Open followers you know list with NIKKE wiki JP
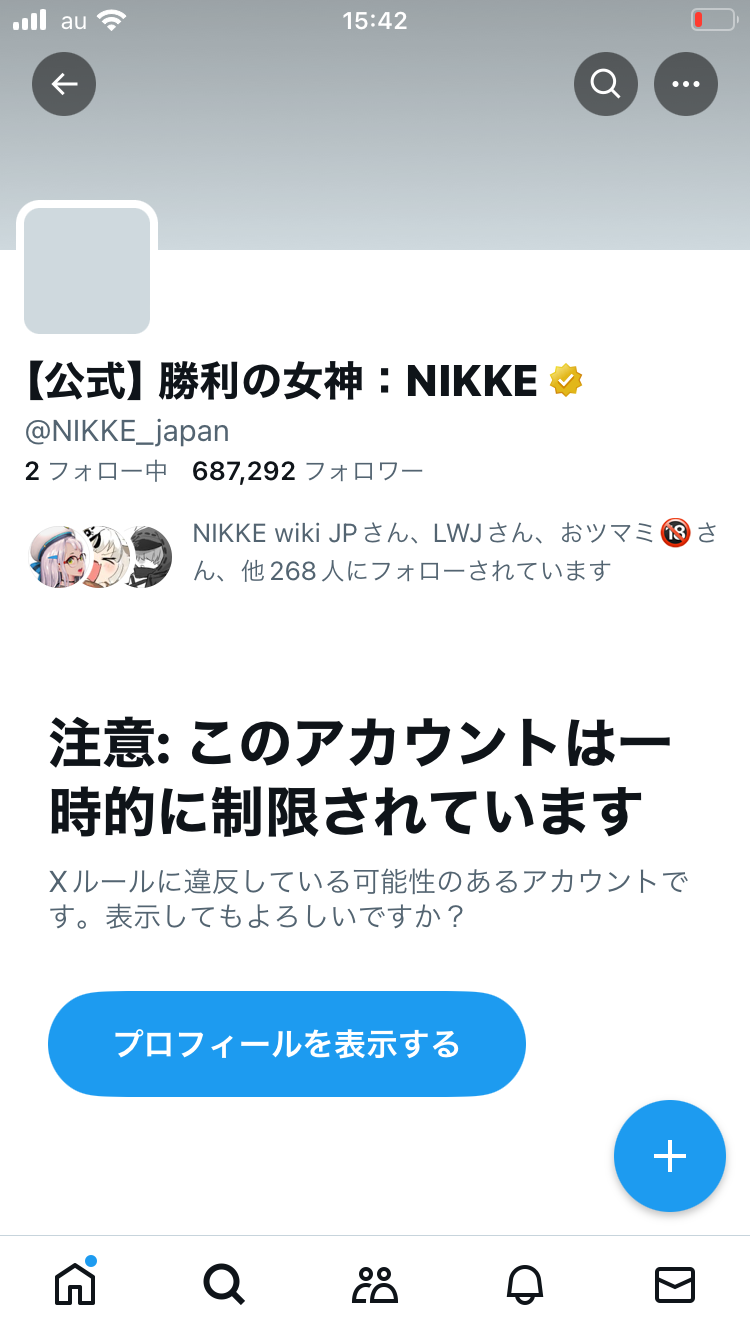This screenshot has height=1334, width=750. tap(400, 552)
